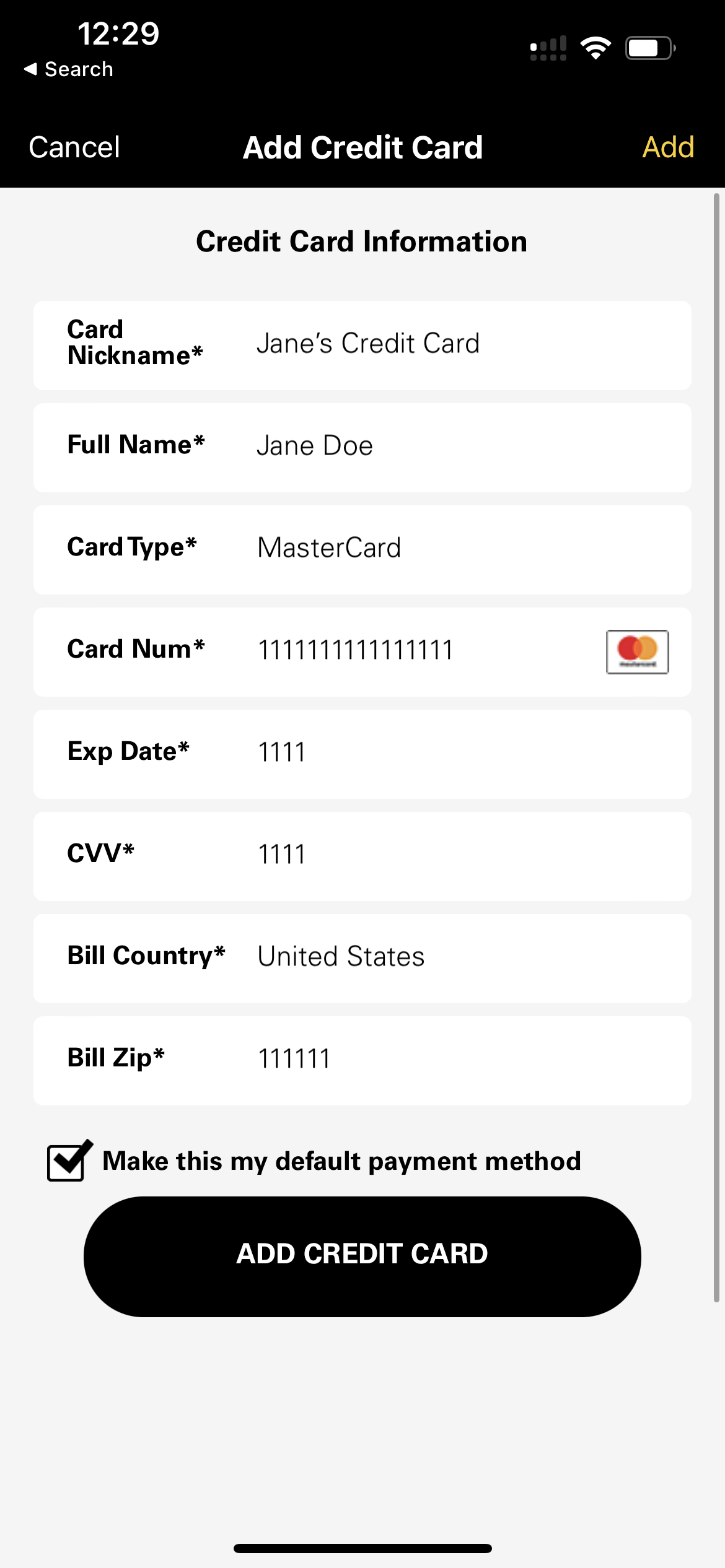Viewport: 725px width, 1568px height.
Task: Edit the Card Nickname field
Action: pos(362,346)
